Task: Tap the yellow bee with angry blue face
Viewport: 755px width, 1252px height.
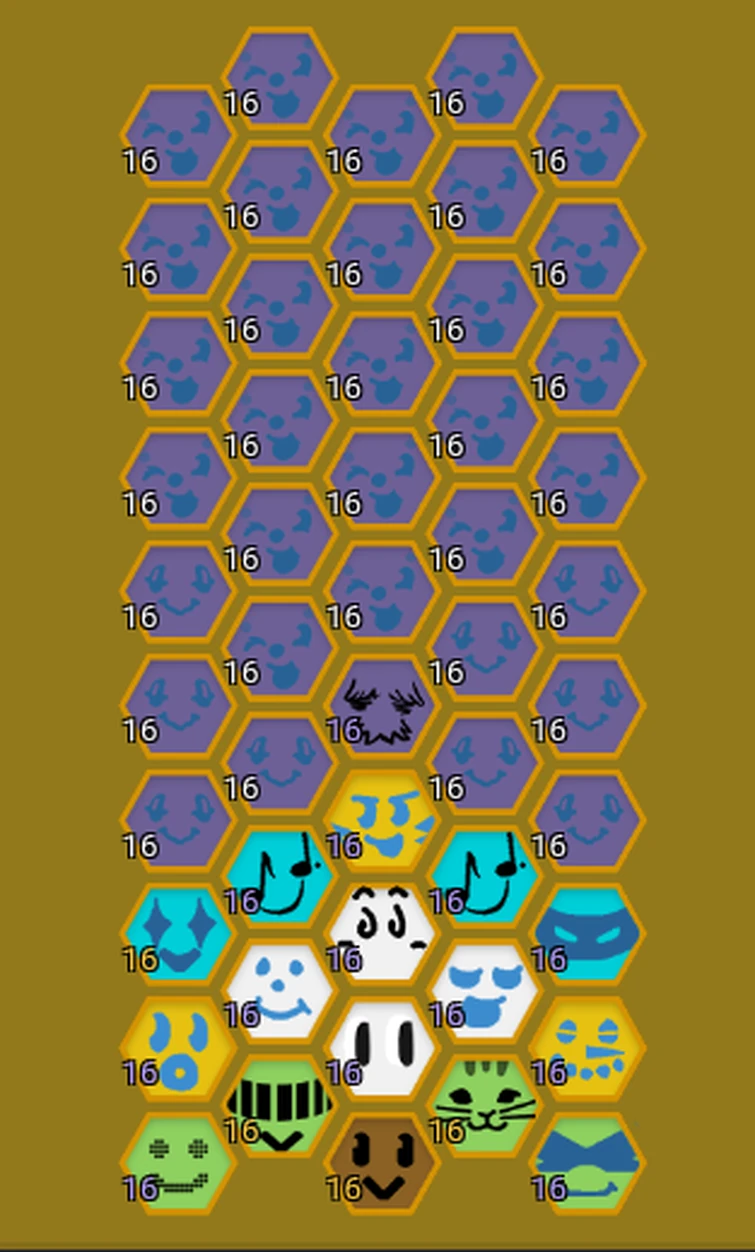Action: pos(381,820)
